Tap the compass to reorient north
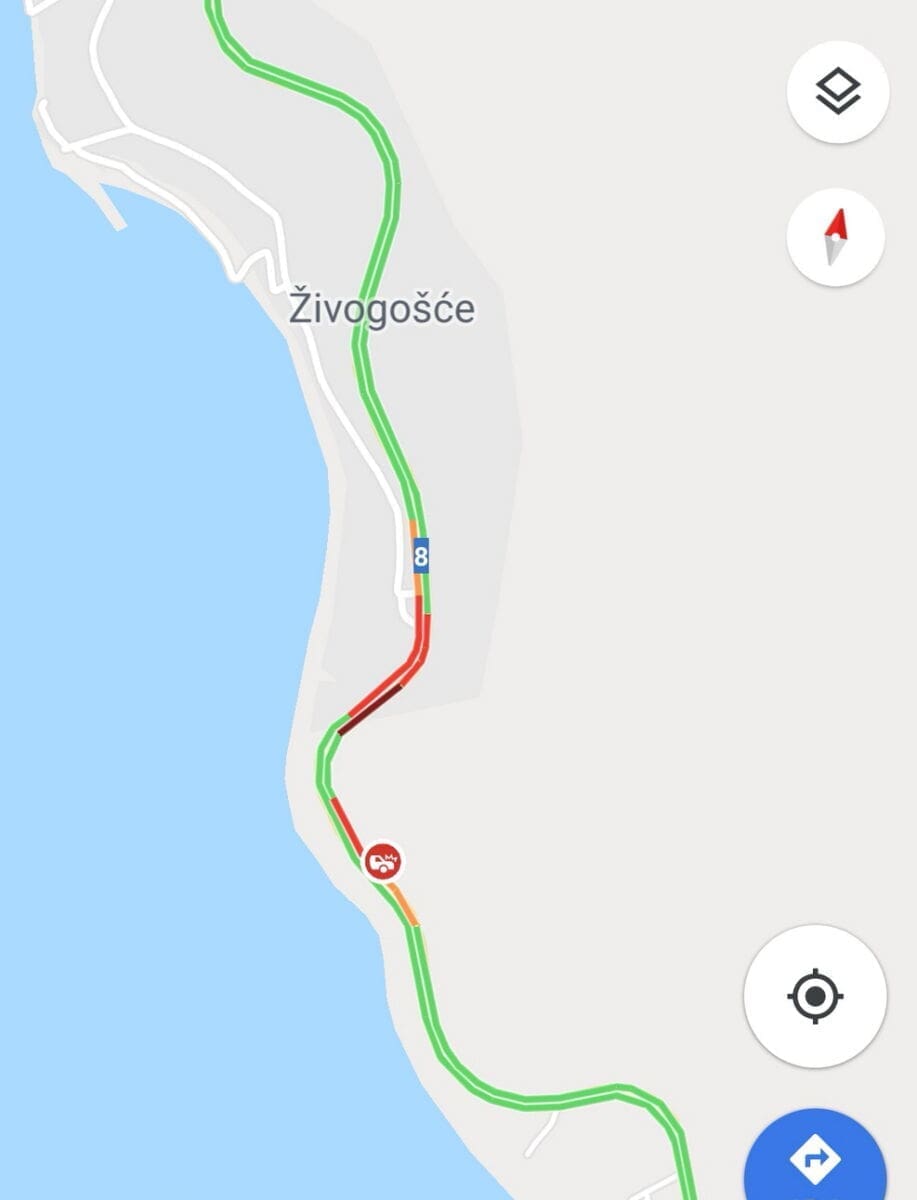 (x=837, y=238)
